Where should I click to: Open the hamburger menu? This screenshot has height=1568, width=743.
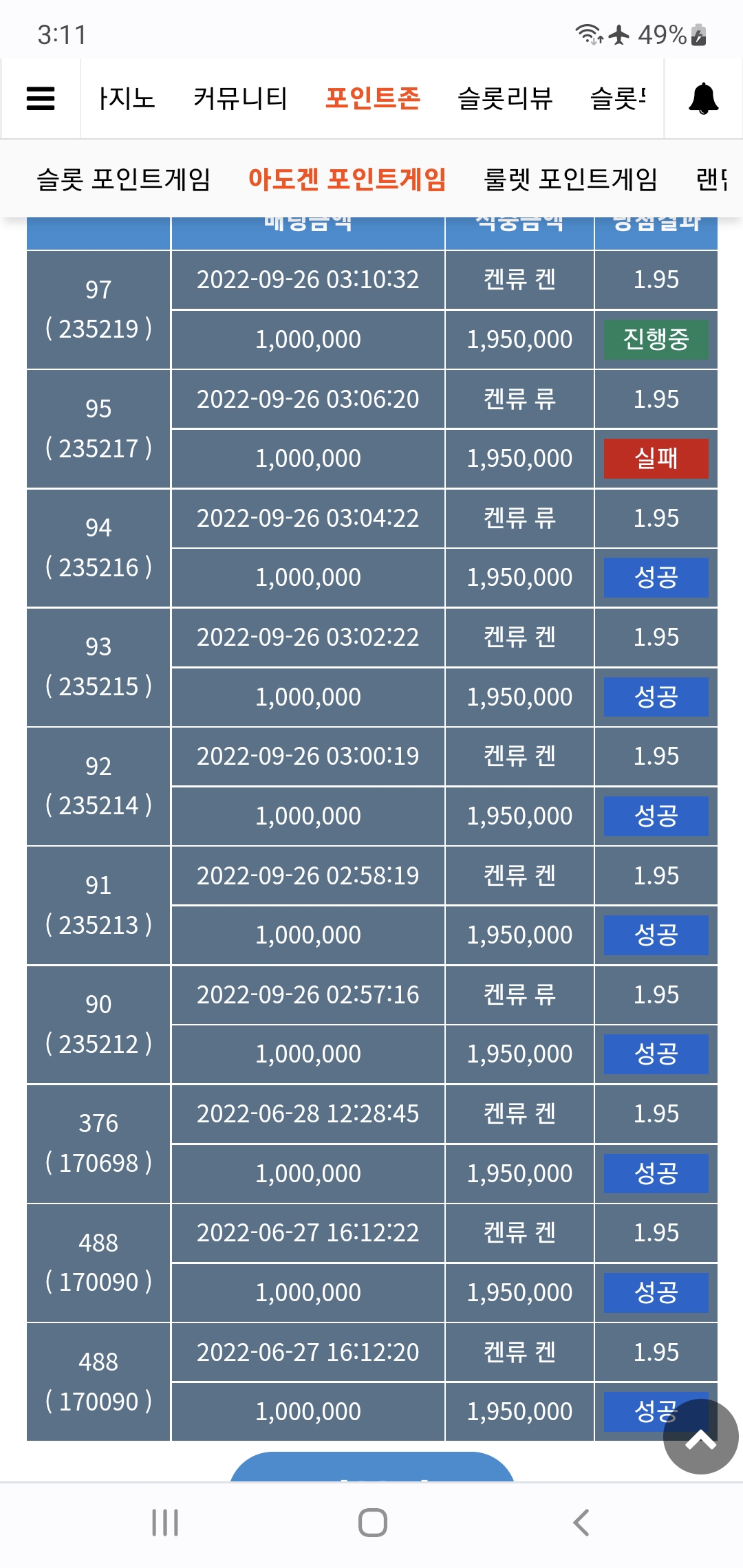tap(41, 98)
